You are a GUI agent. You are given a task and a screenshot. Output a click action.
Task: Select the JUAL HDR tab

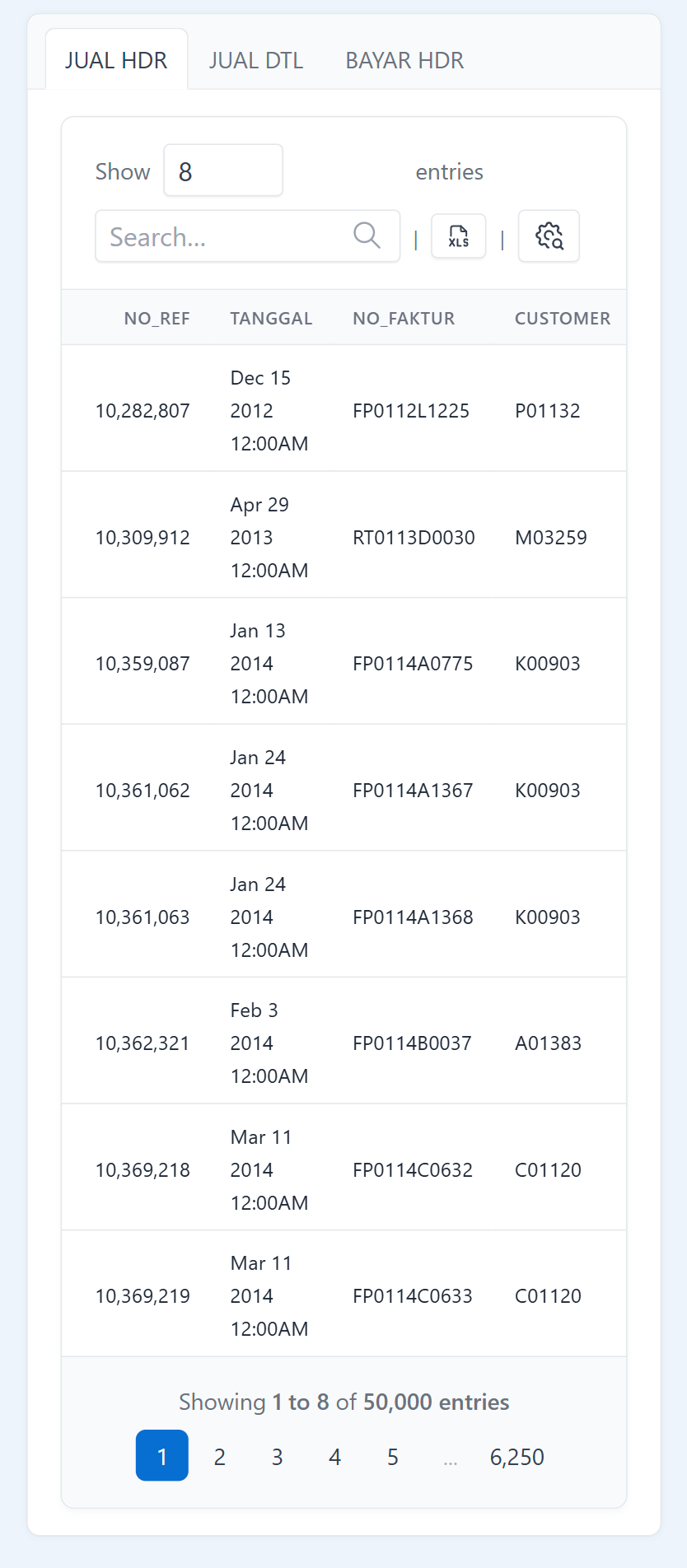point(116,59)
